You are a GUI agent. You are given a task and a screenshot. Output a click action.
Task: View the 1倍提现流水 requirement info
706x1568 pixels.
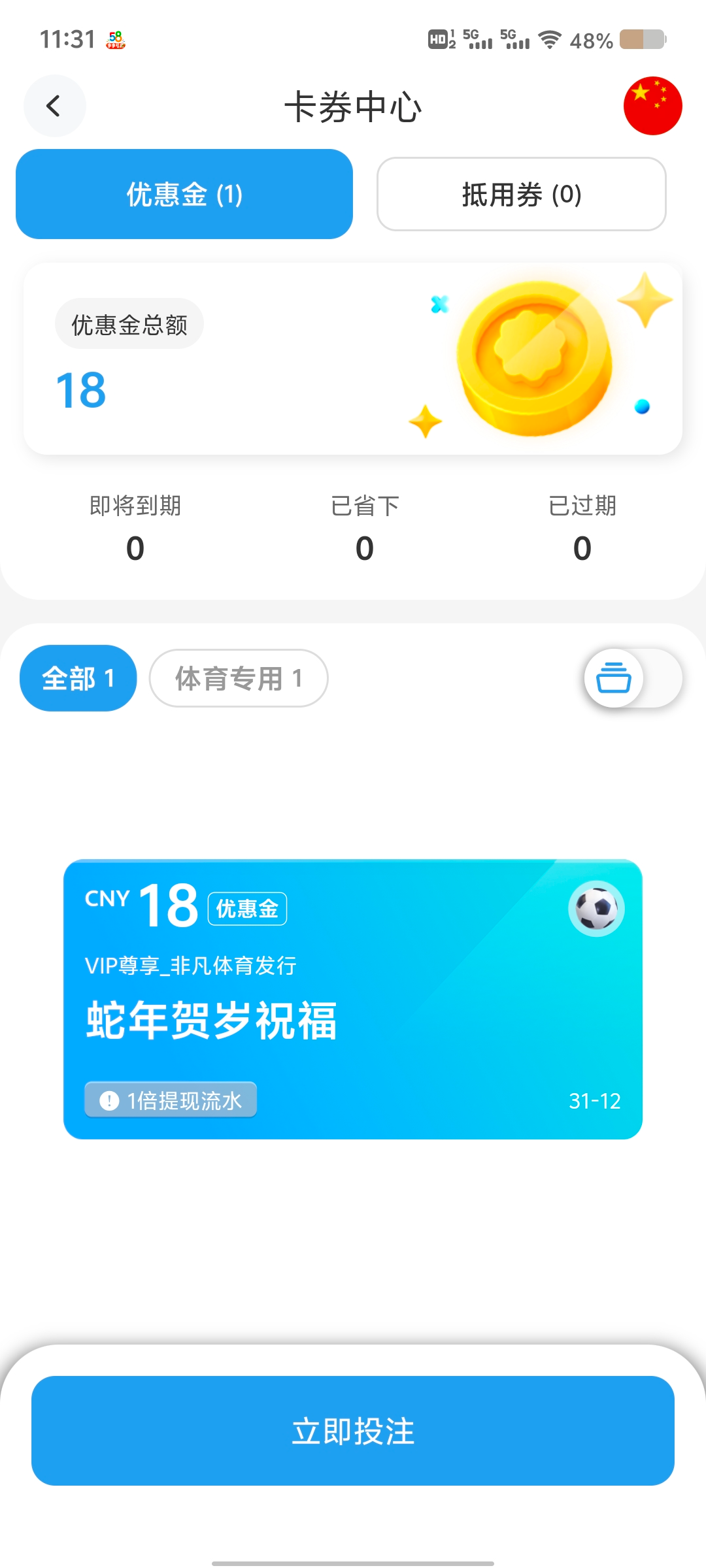[x=171, y=1100]
